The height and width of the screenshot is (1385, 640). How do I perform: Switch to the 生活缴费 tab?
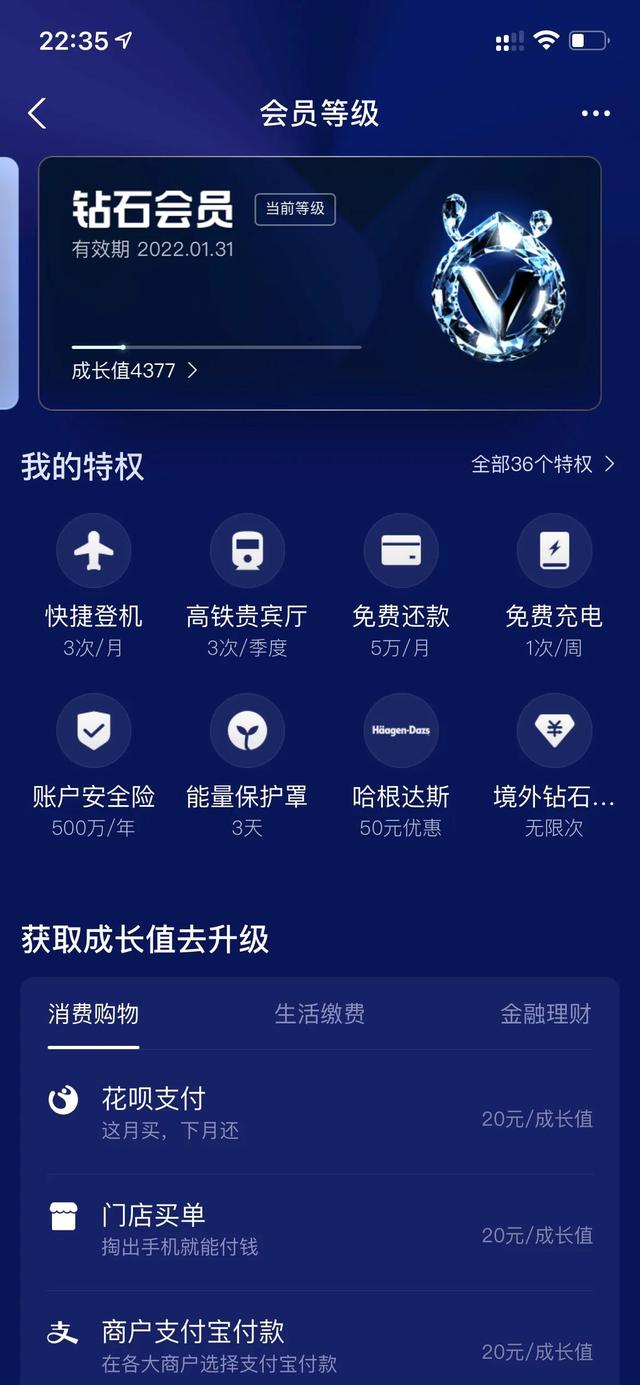click(320, 1014)
